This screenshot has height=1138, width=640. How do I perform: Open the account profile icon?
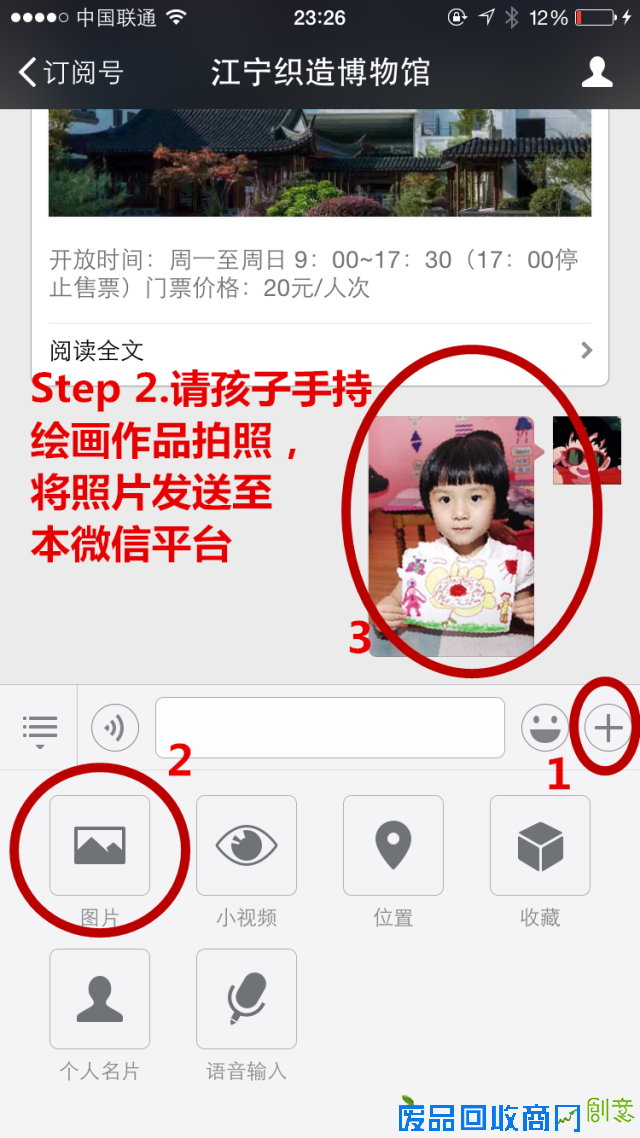pyautogui.click(x=597, y=73)
